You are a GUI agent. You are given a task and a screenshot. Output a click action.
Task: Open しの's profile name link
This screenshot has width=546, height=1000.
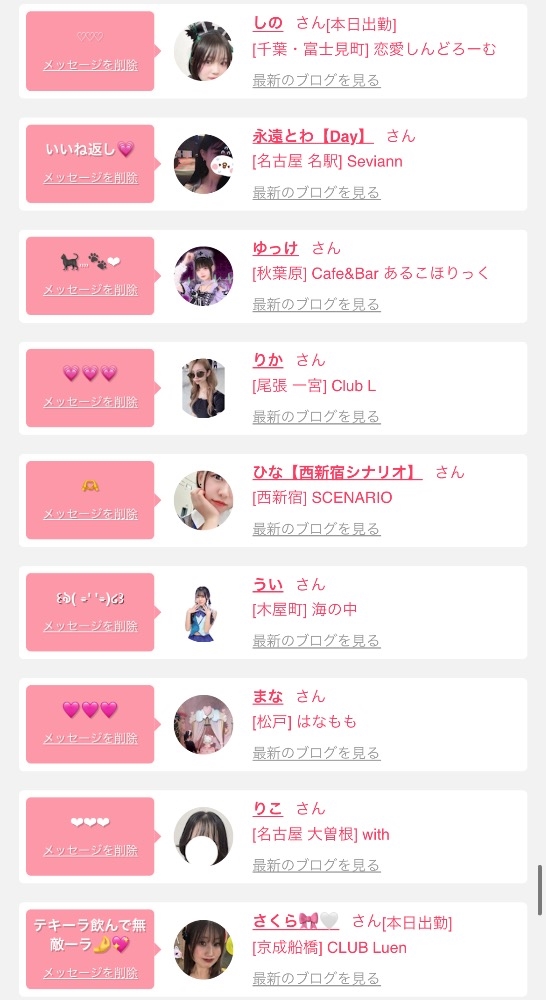coord(268,24)
